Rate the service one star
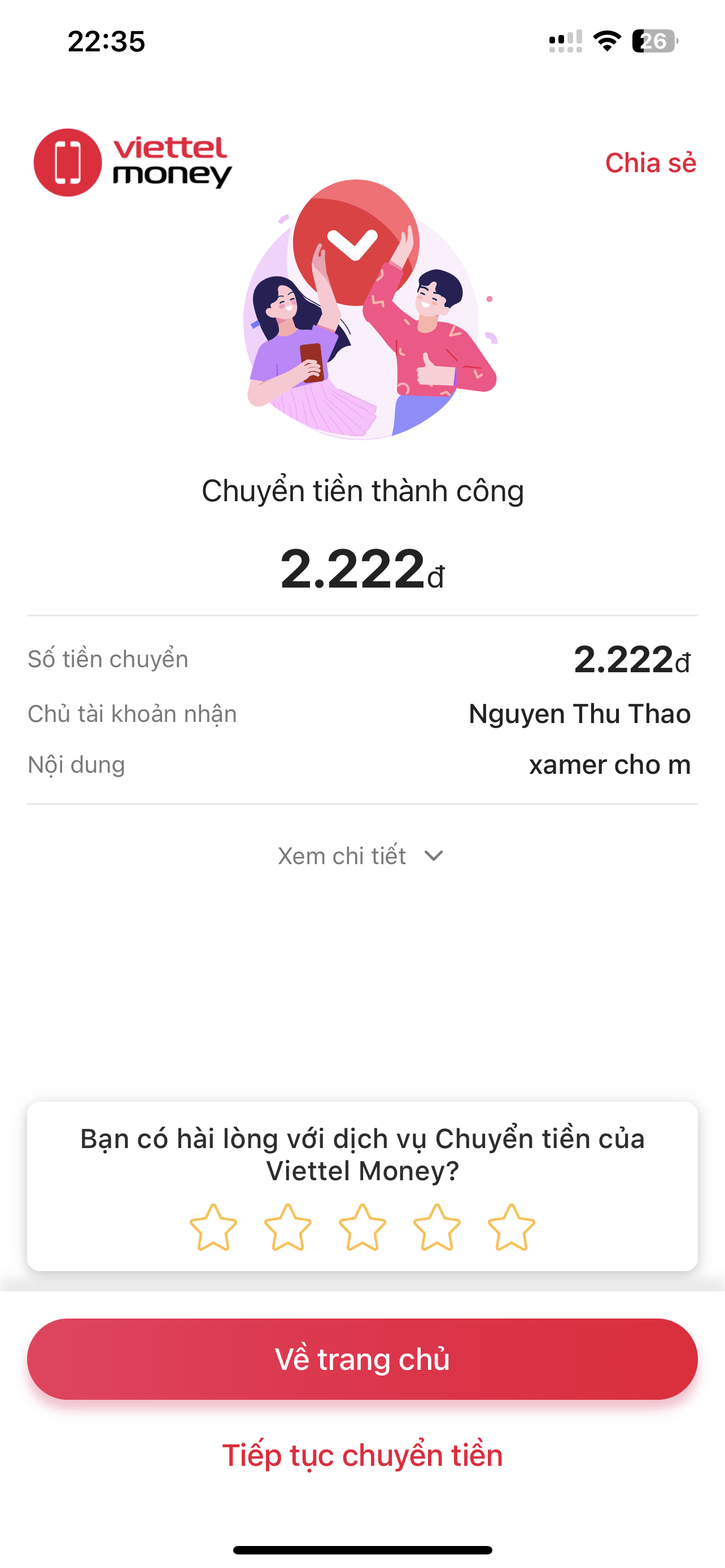Image resolution: width=725 pixels, height=1568 pixels. (213, 1228)
